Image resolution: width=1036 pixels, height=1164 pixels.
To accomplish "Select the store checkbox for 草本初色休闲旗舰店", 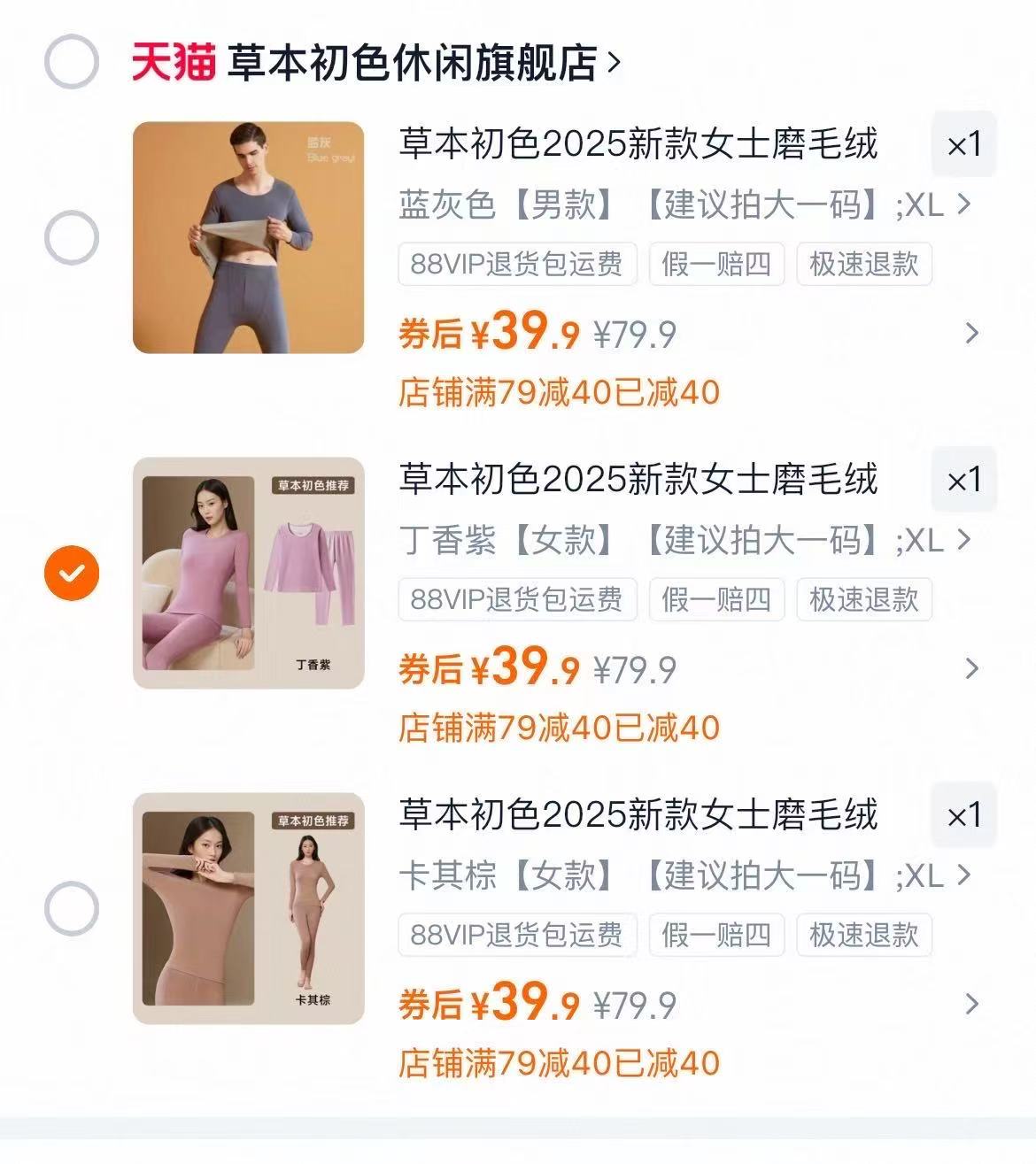I will [x=70, y=61].
